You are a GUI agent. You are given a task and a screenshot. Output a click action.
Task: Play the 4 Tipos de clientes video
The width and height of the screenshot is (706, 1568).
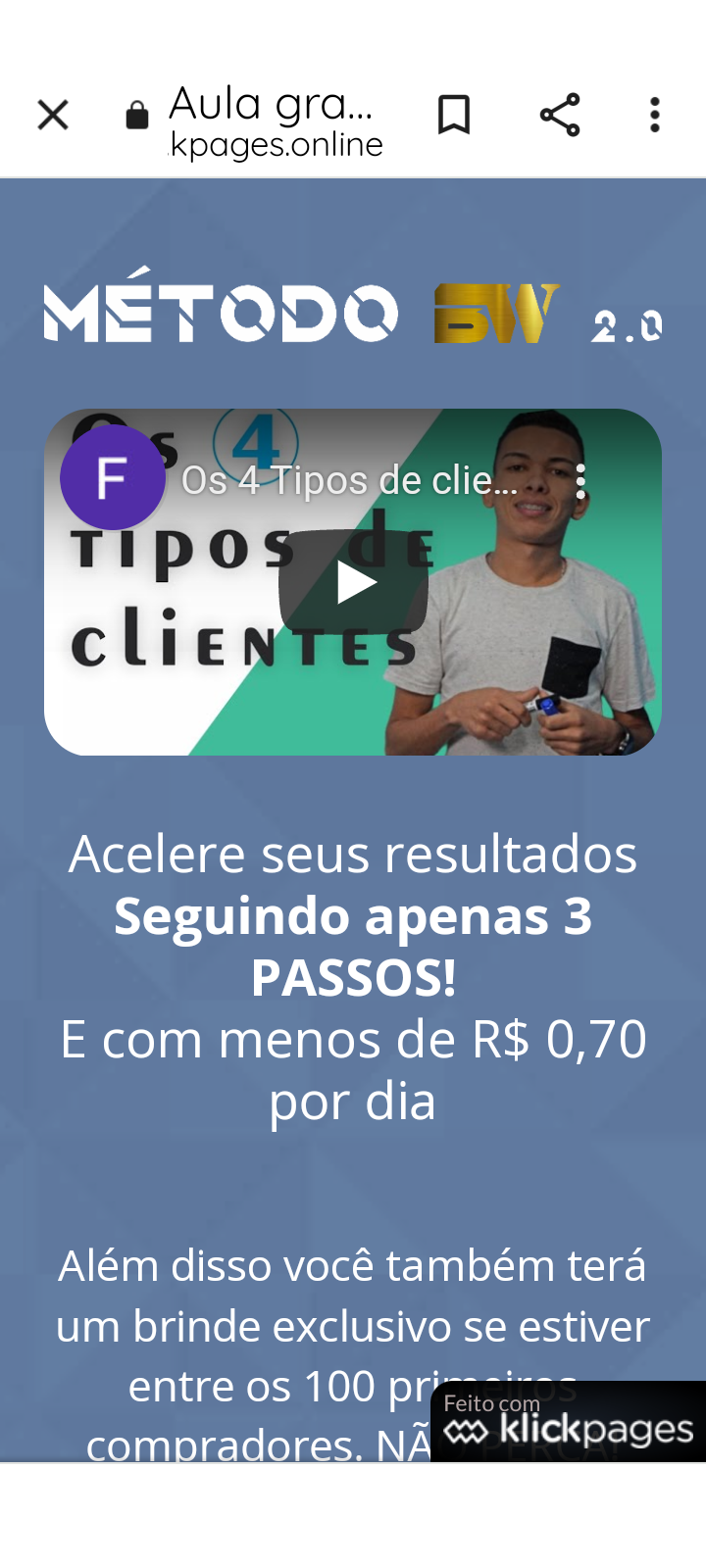coord(353,583)
